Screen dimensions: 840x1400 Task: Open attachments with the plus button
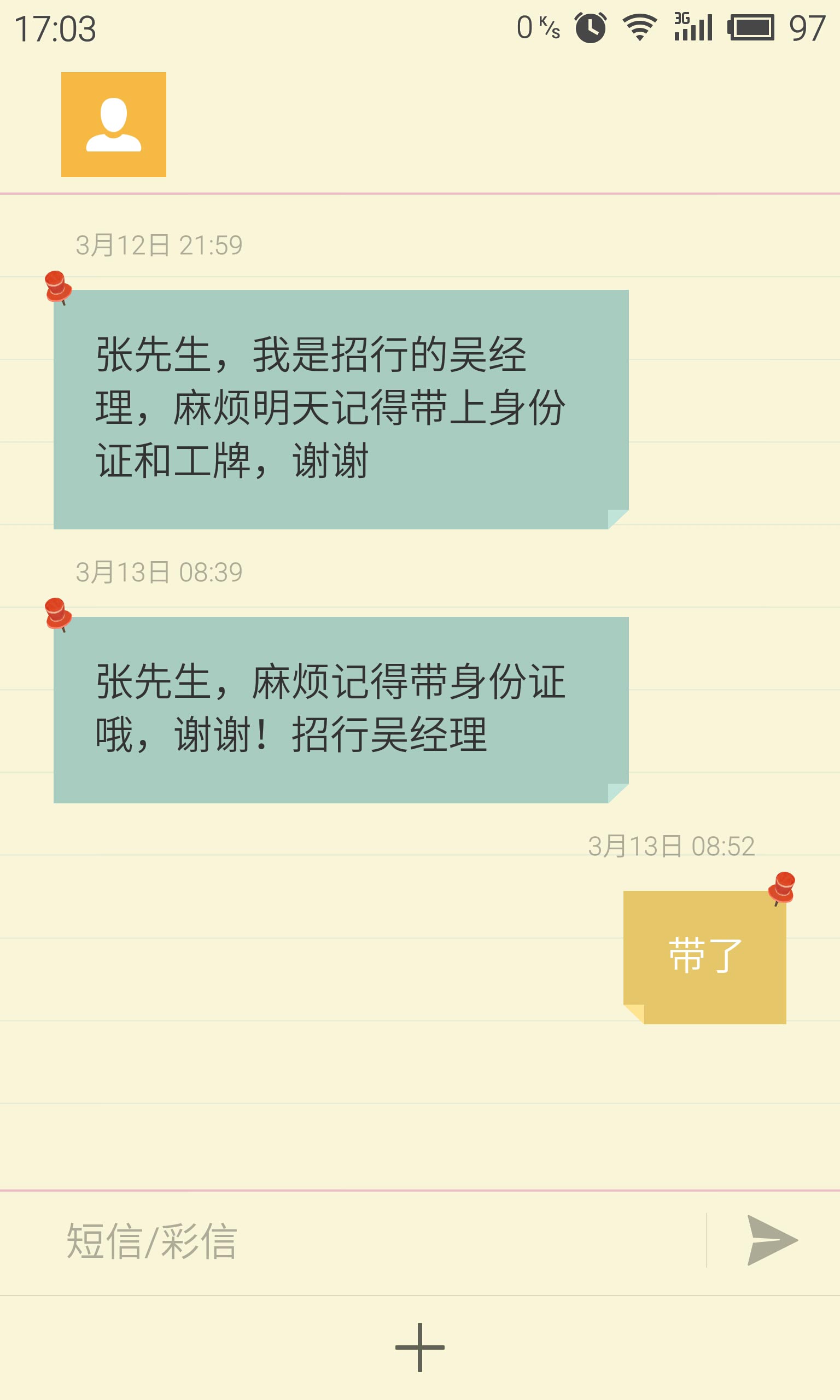[x=419, y=1347]
